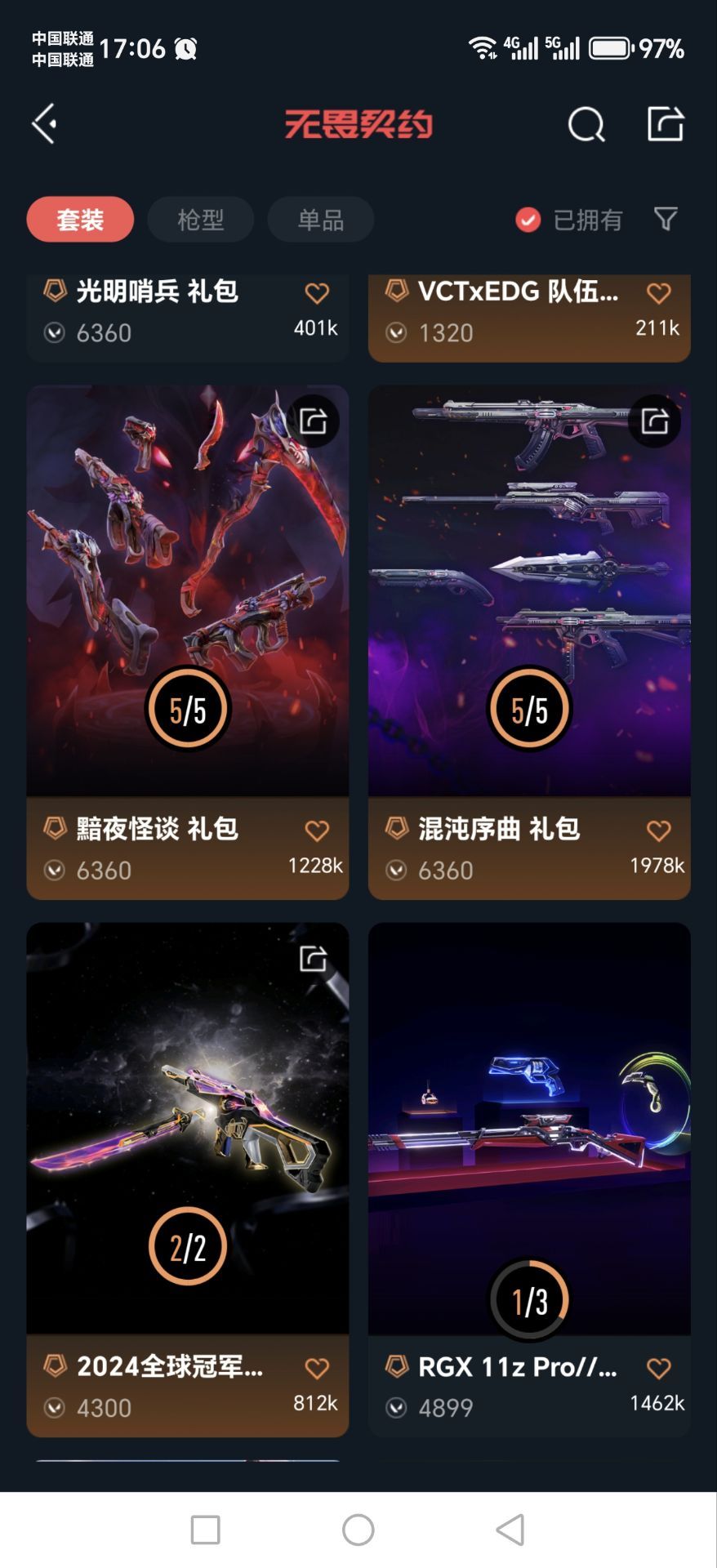Click the 1/3 progress circle on RGX card
Image resolution: width=717 pixels, height=1568 pixels.
(529, 1298)
